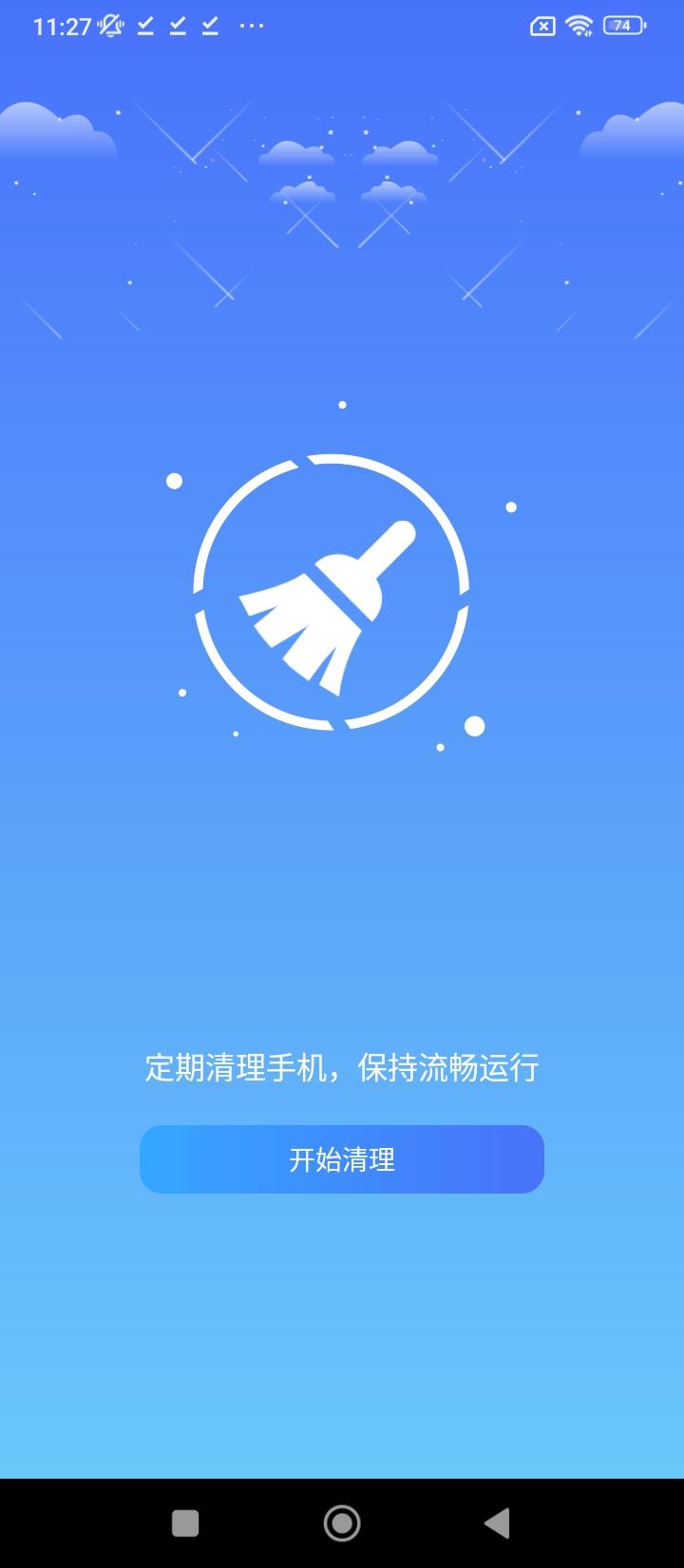Return to the home screen
Image resolution: width=684 pixels, height=1568 pixels.
tap(342, 1523)
